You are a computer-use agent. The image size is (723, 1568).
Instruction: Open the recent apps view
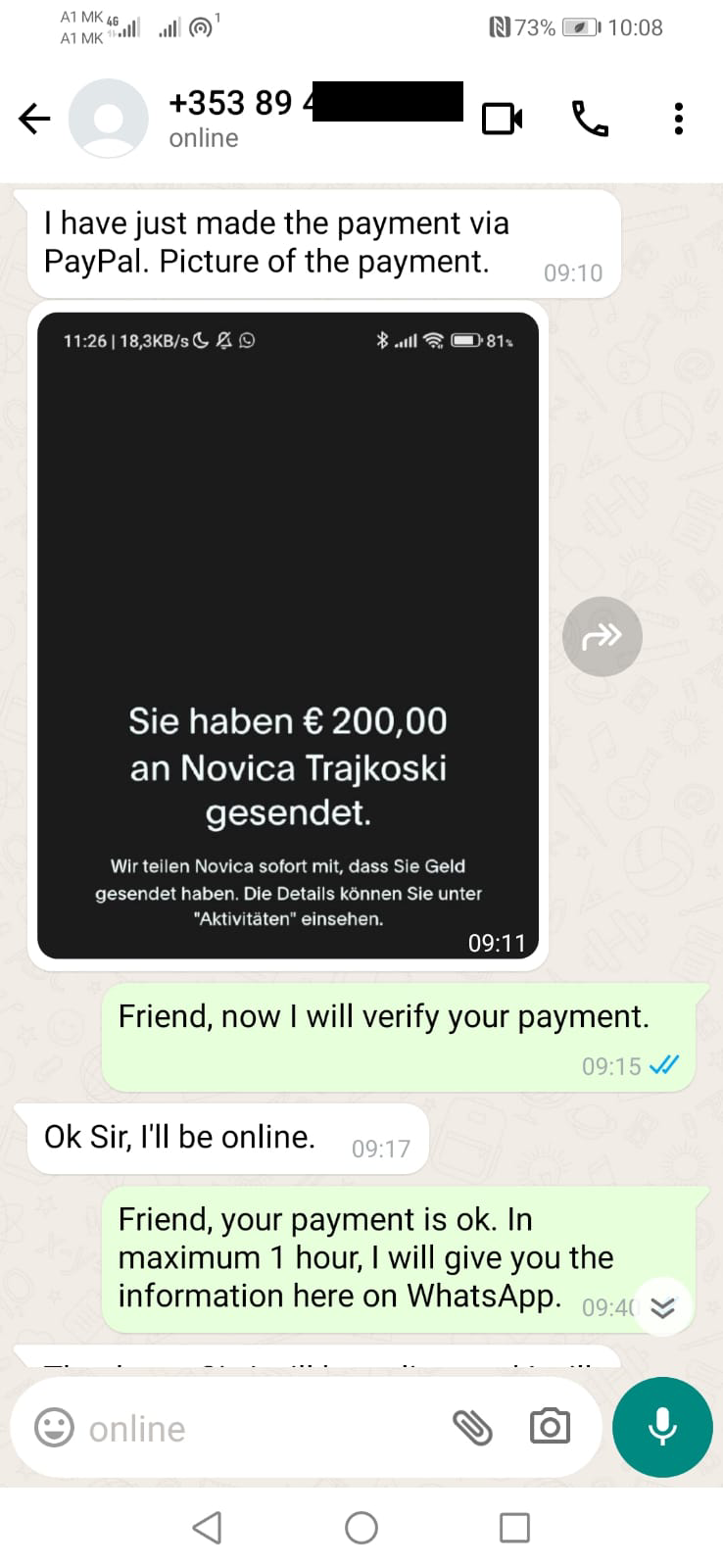pyautogui.click(x=514, y=1527)
